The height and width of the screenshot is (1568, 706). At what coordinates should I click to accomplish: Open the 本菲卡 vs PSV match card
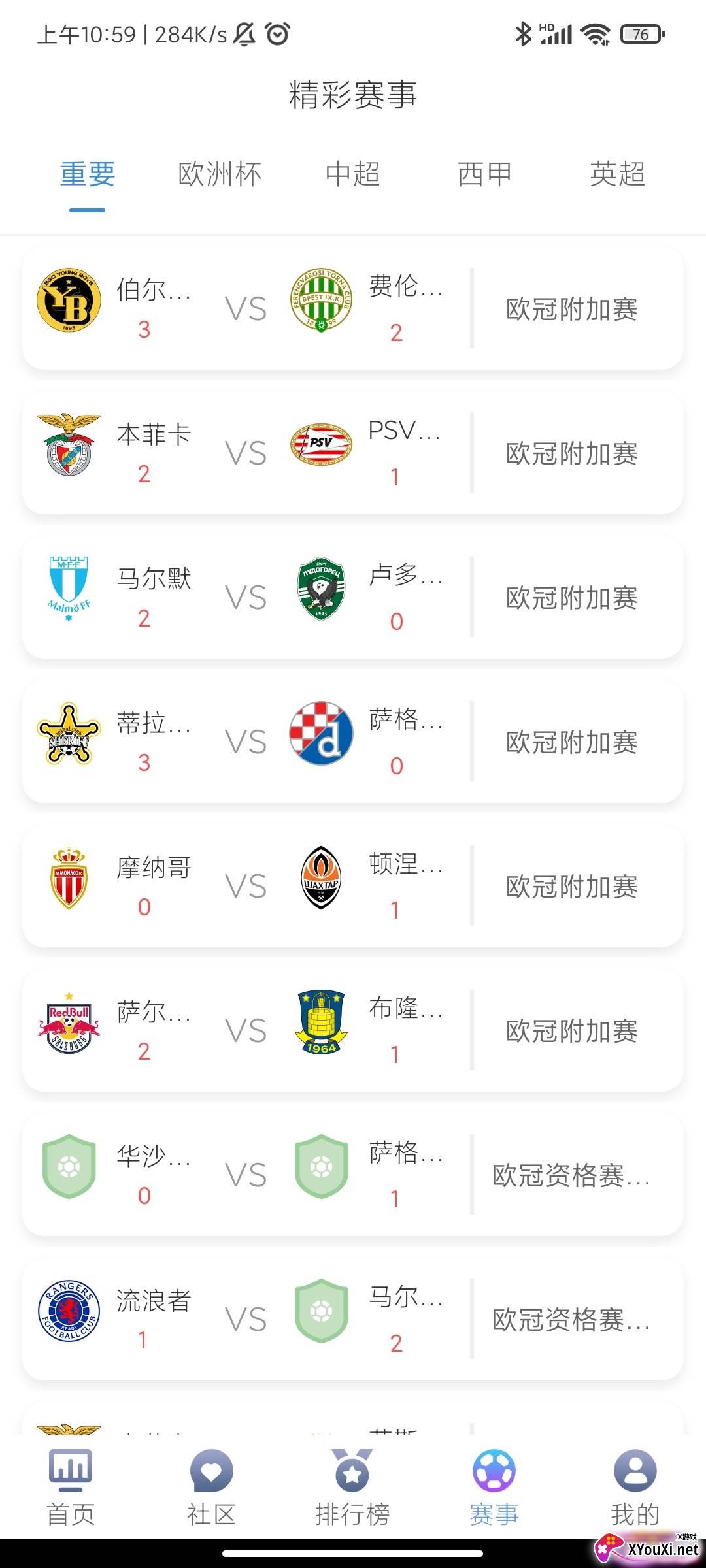tap(353, 453)
